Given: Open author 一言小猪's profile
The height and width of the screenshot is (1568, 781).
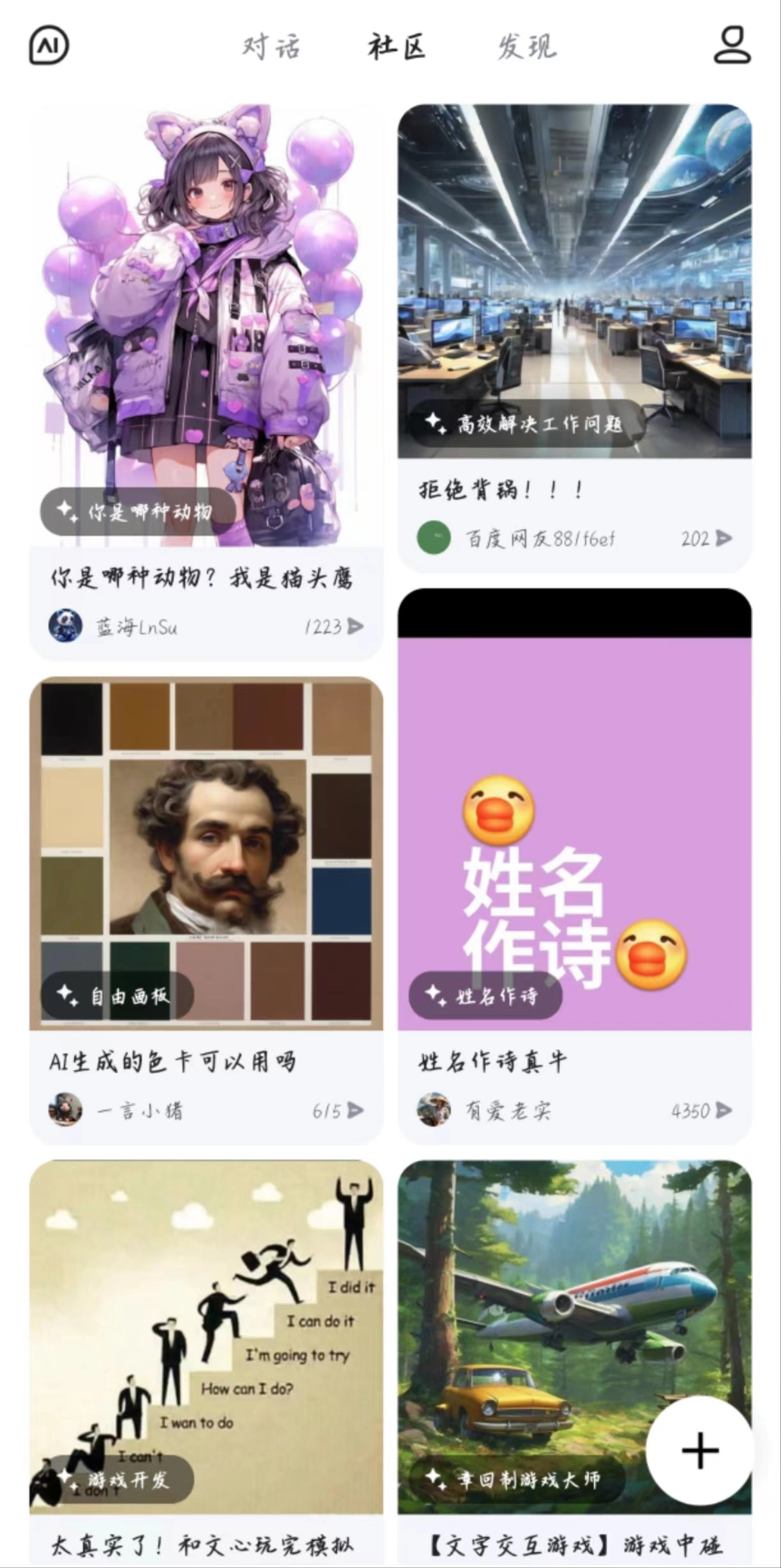Looking at the screenshot, I should (139, 1111).
